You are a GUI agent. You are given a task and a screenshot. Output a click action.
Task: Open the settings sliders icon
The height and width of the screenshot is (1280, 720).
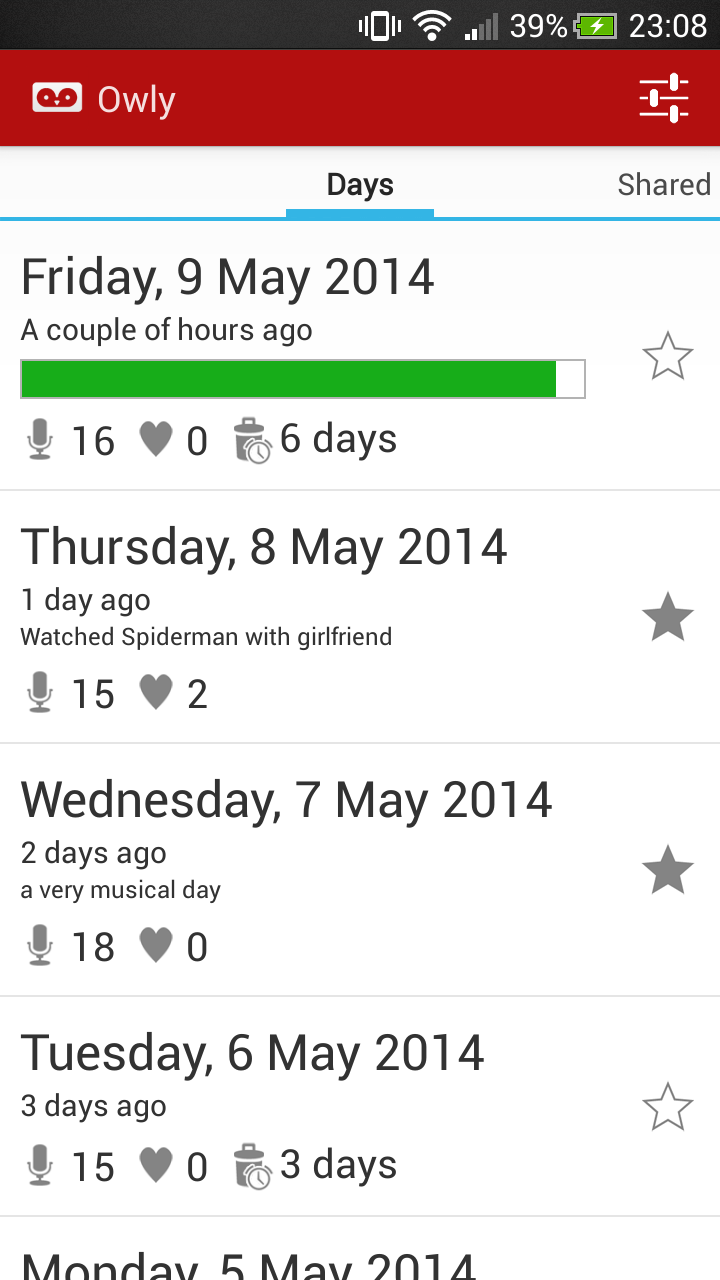pyautogui.click(x=664, y=98)
